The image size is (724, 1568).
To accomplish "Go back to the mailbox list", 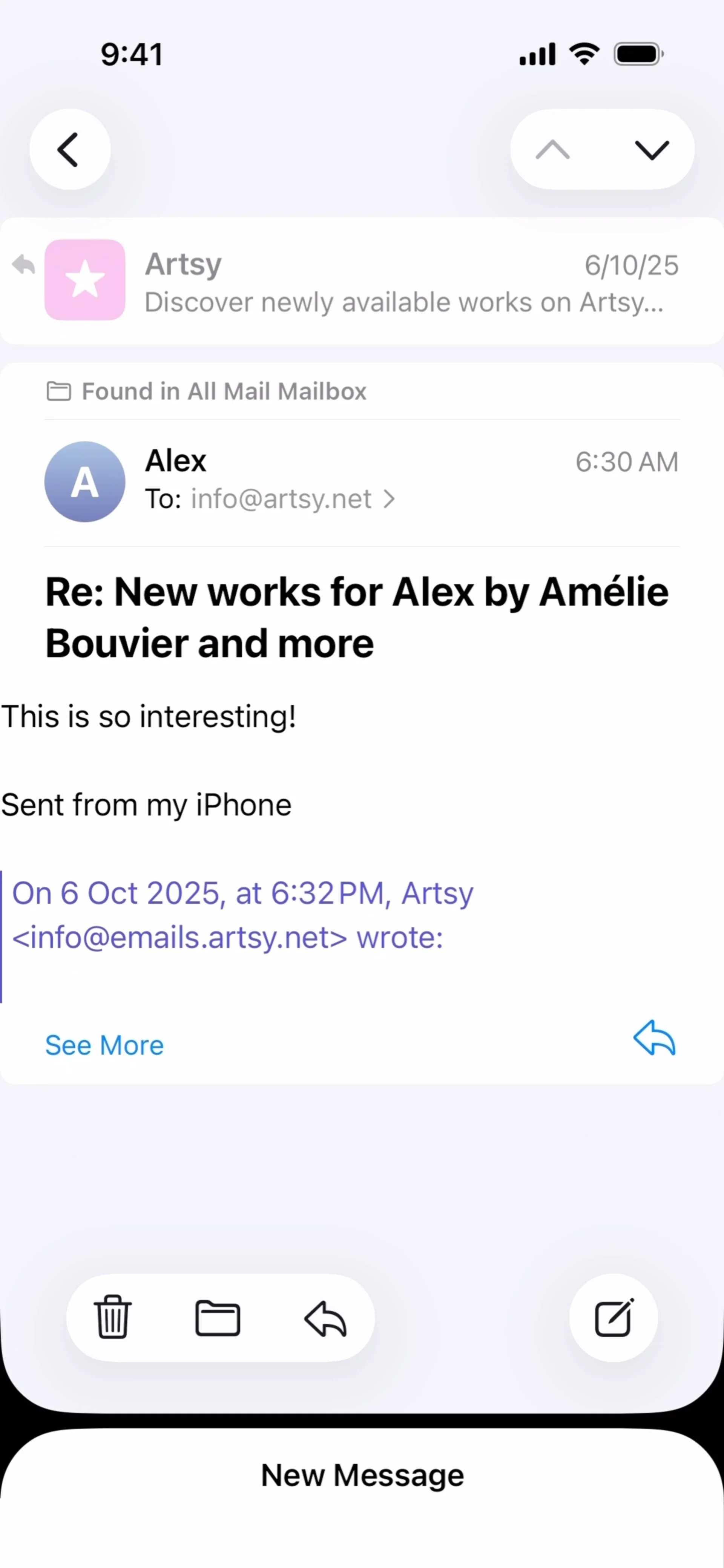I will 70,149.
